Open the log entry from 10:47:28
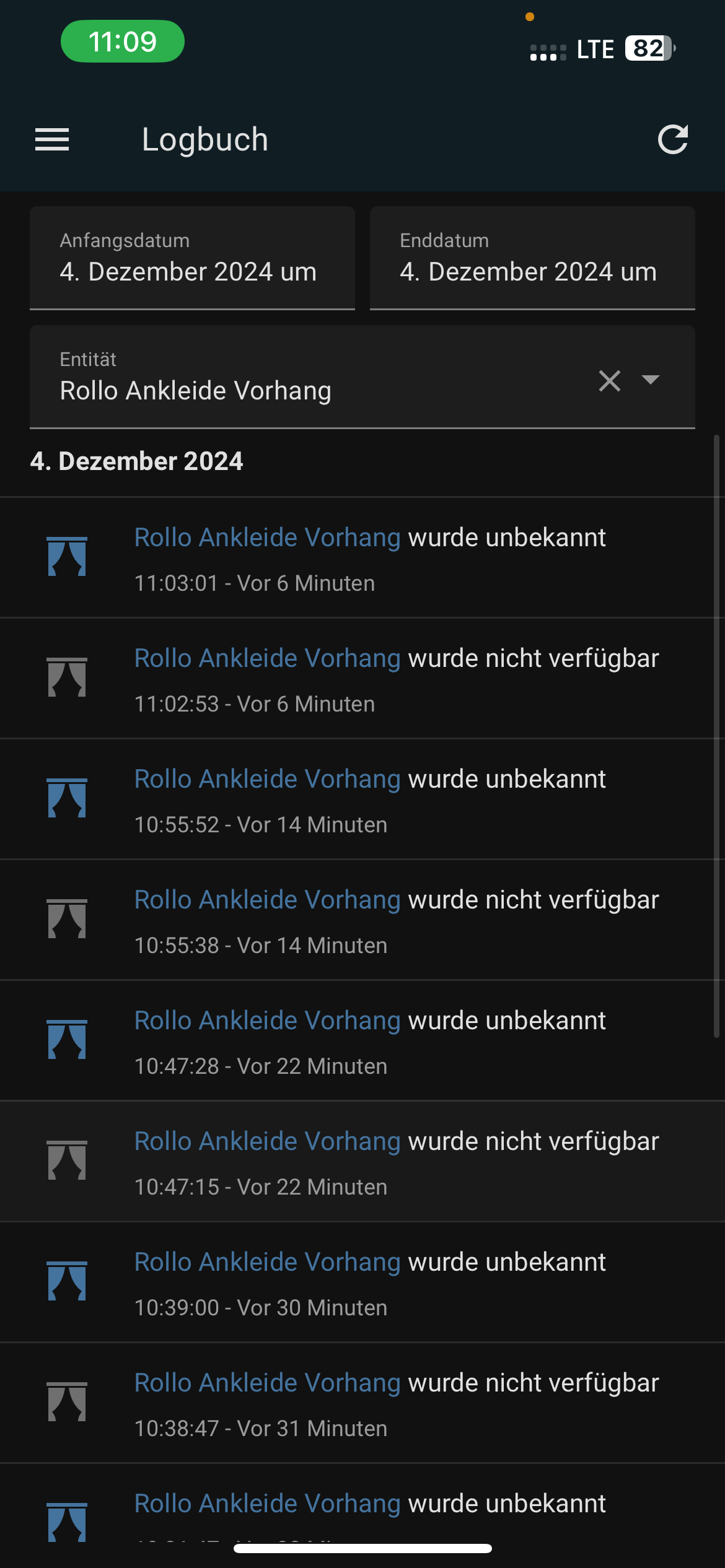This screenshot has height=1568, width=725. coord(362,1040)
